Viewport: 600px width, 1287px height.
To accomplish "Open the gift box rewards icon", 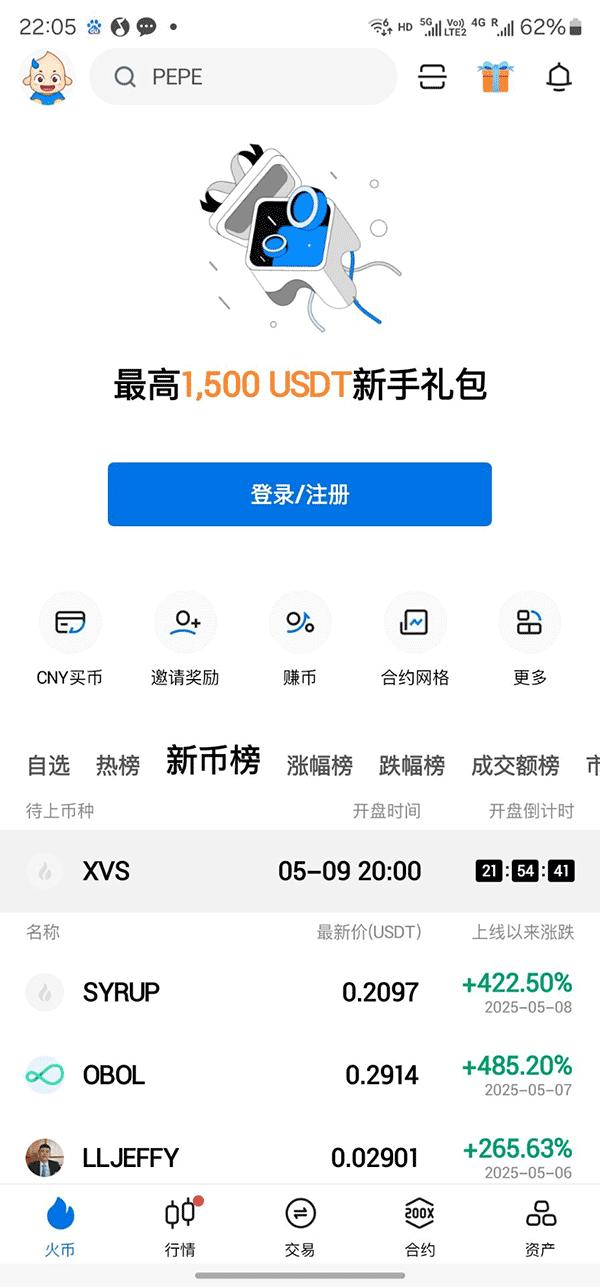I will coord(495,77).
